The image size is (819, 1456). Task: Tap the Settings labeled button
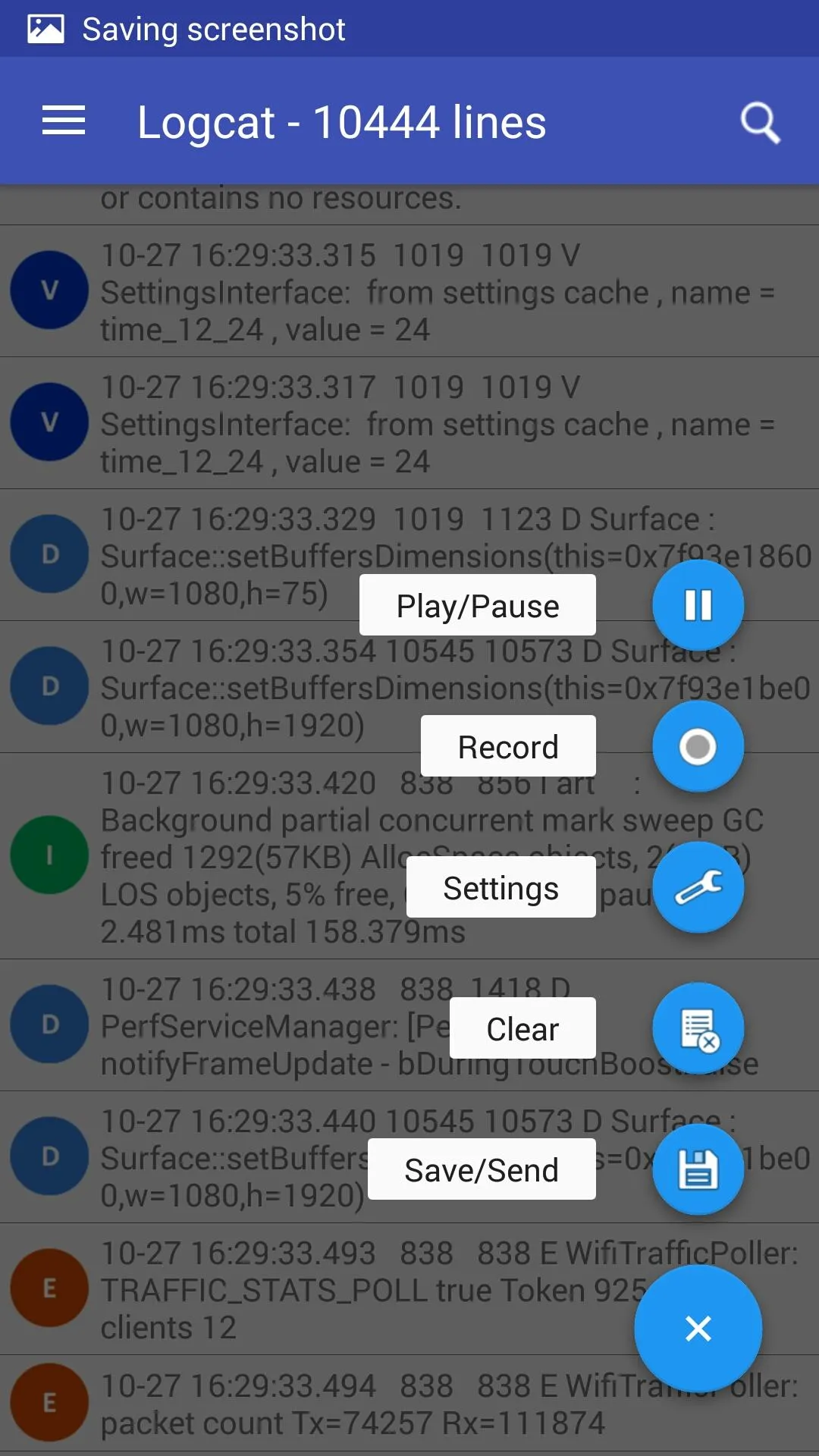coord(500,887)
